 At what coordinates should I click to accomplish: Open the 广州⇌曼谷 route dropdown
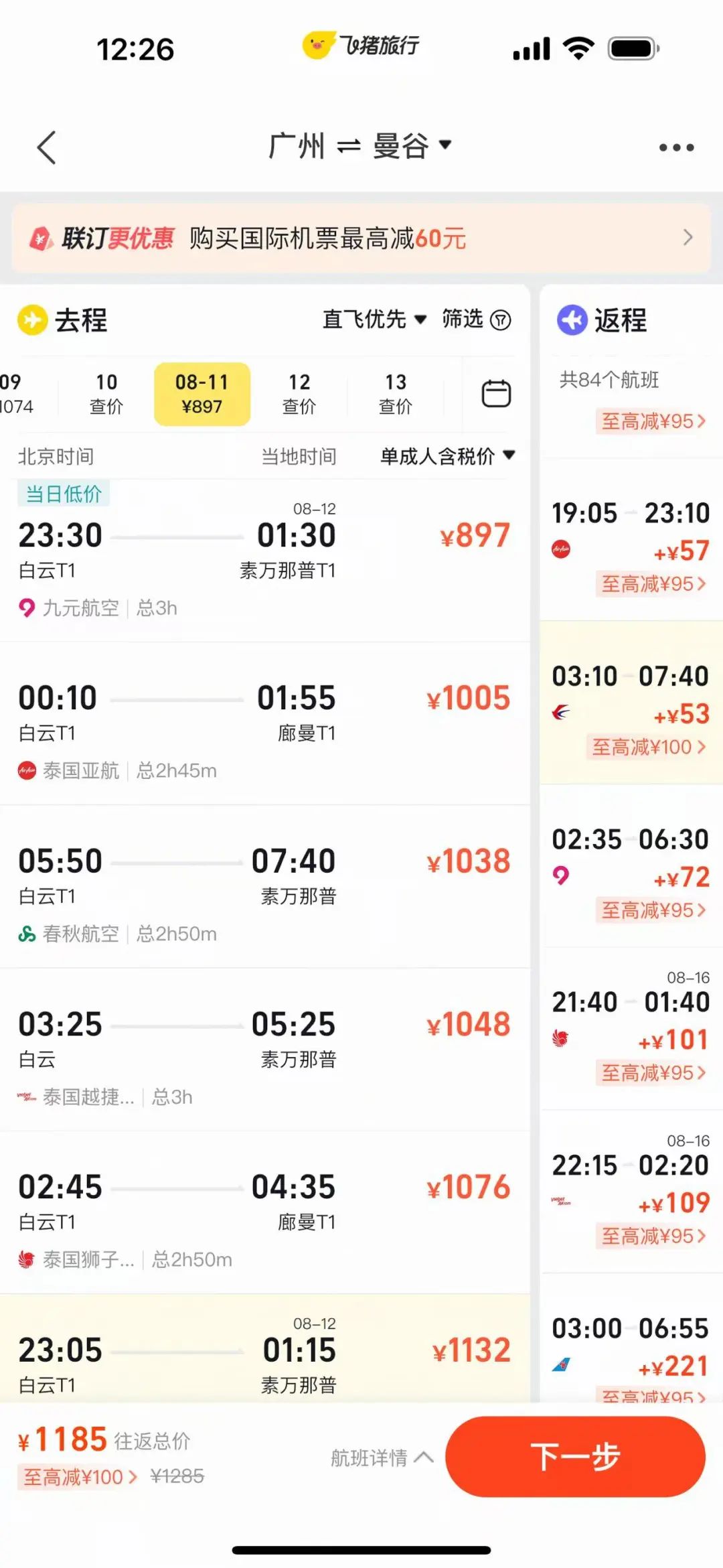360,146
